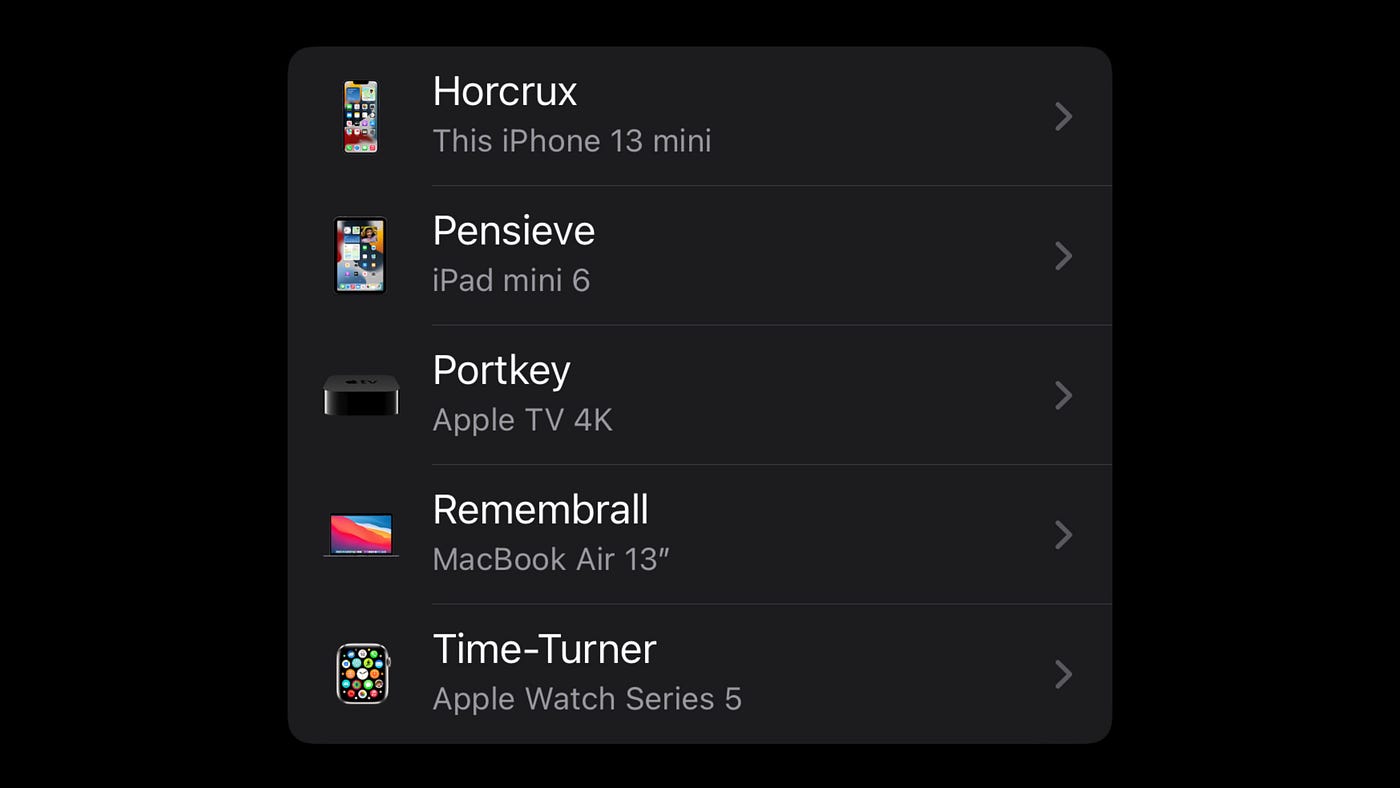Tap the Time-Turner Apple Watch row
Image resolution: width=1400 pixels, height=788 pixels.
[700, 673]
